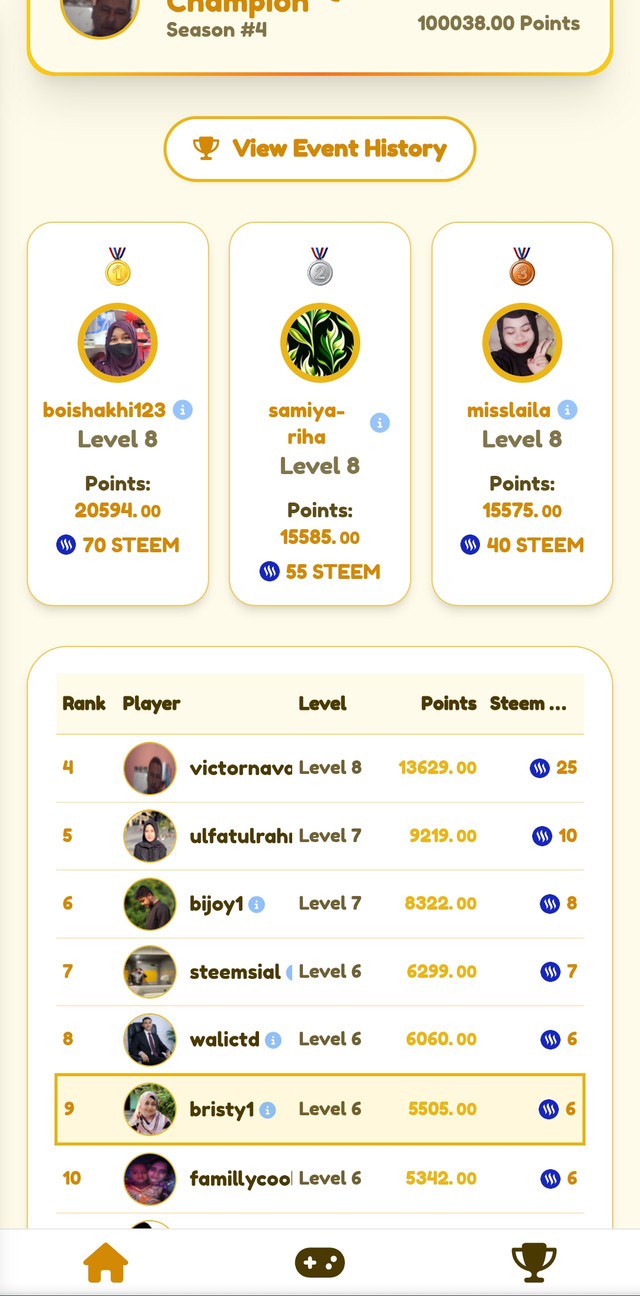
Task: Tap info icon beside walictd
Action: (x=273, y=1040)
